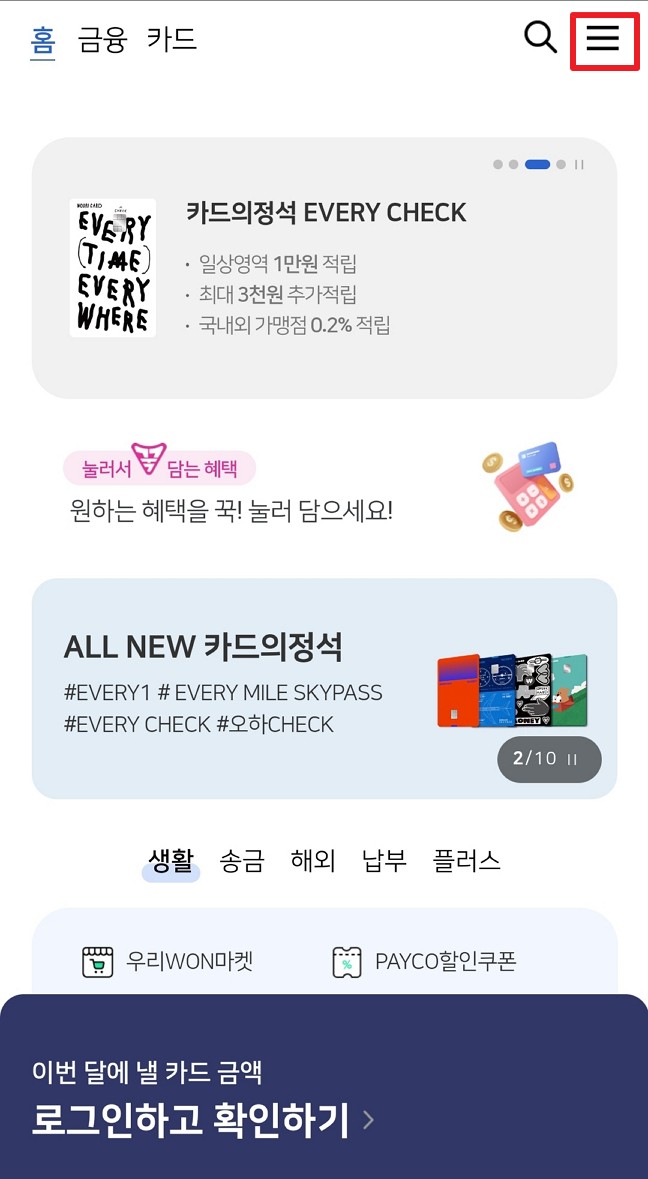
Task: Switch to the 금융 tab
Action: (x=103, y=40)
